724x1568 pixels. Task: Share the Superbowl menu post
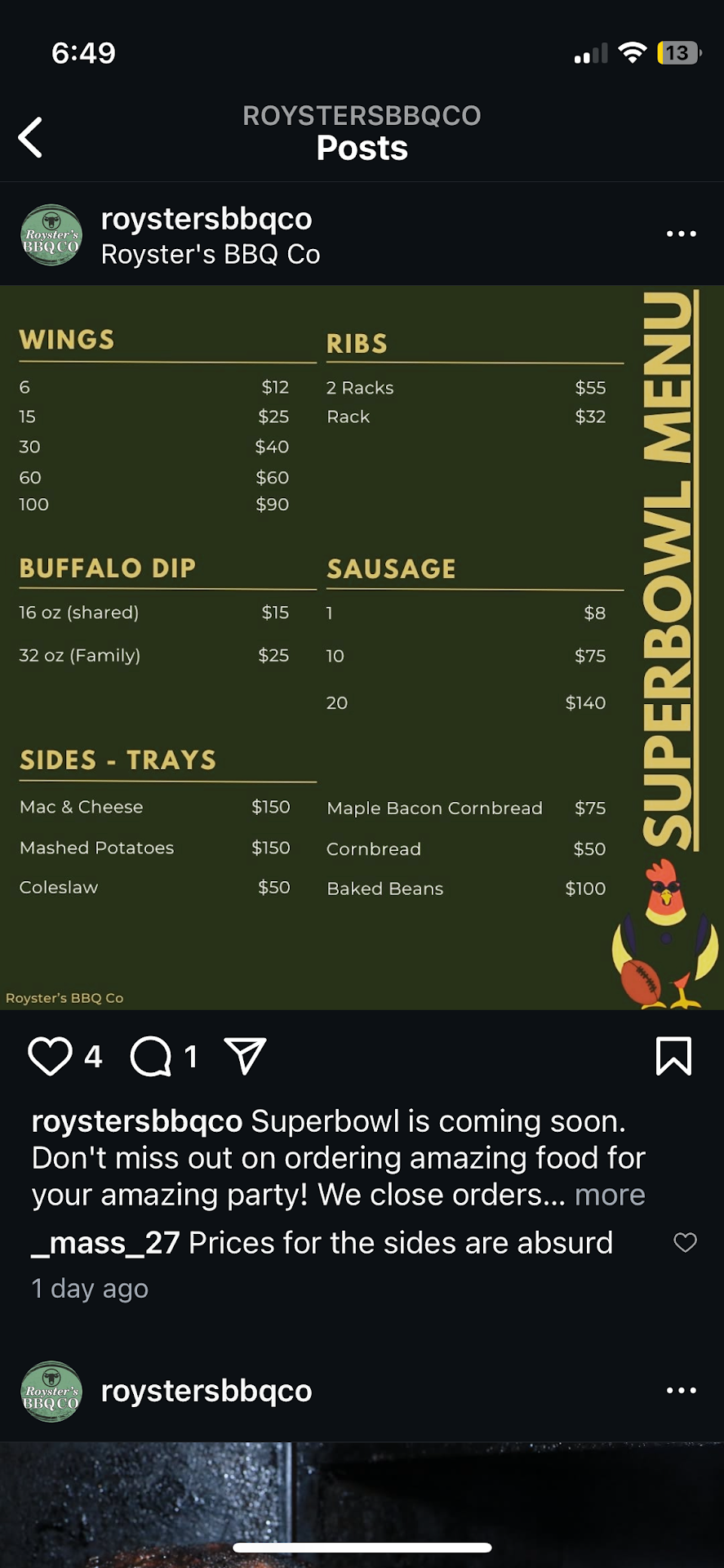coord(245,1056)
